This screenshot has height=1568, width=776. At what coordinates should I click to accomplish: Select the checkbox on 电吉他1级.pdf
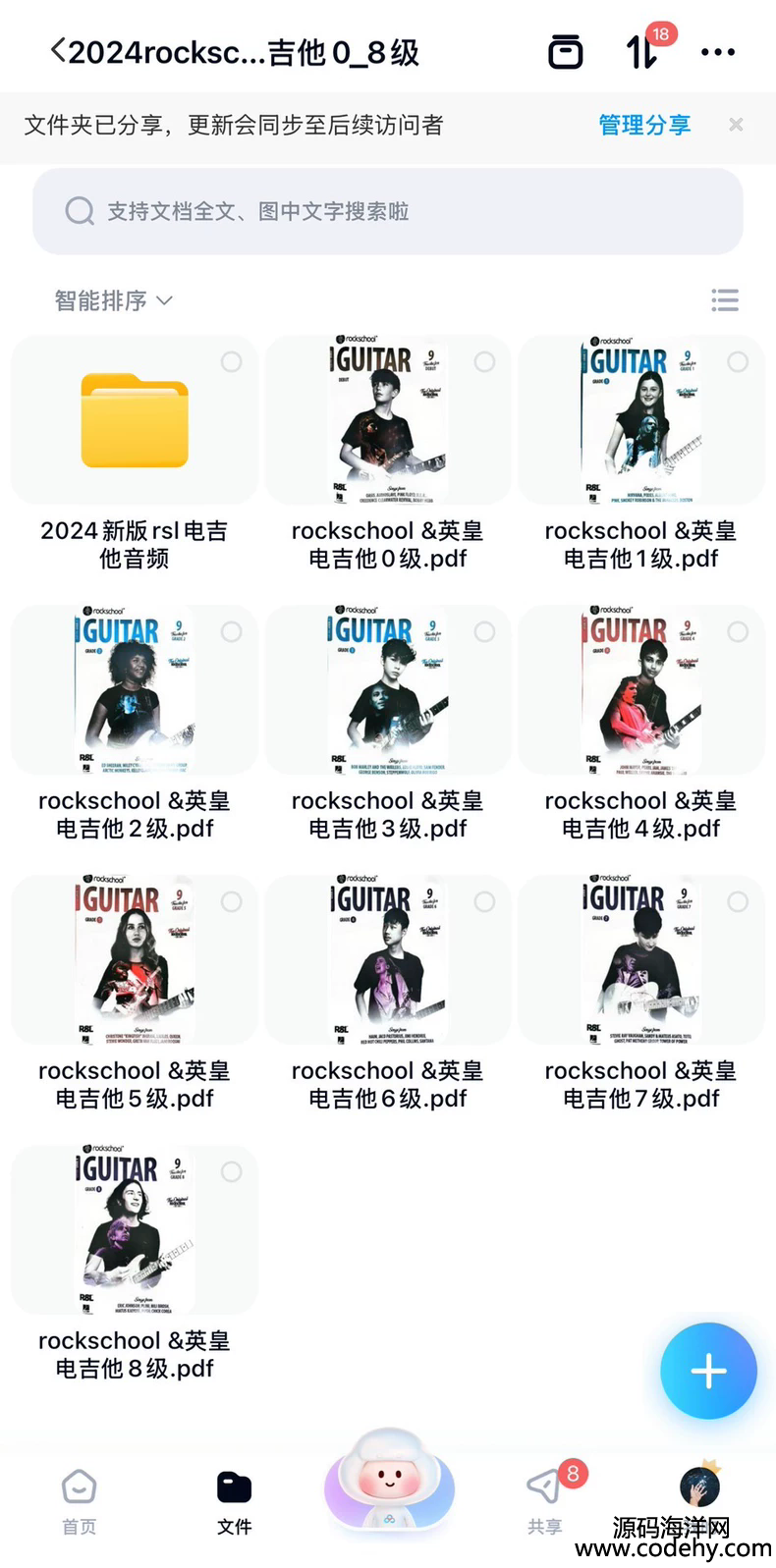point(738,362)
